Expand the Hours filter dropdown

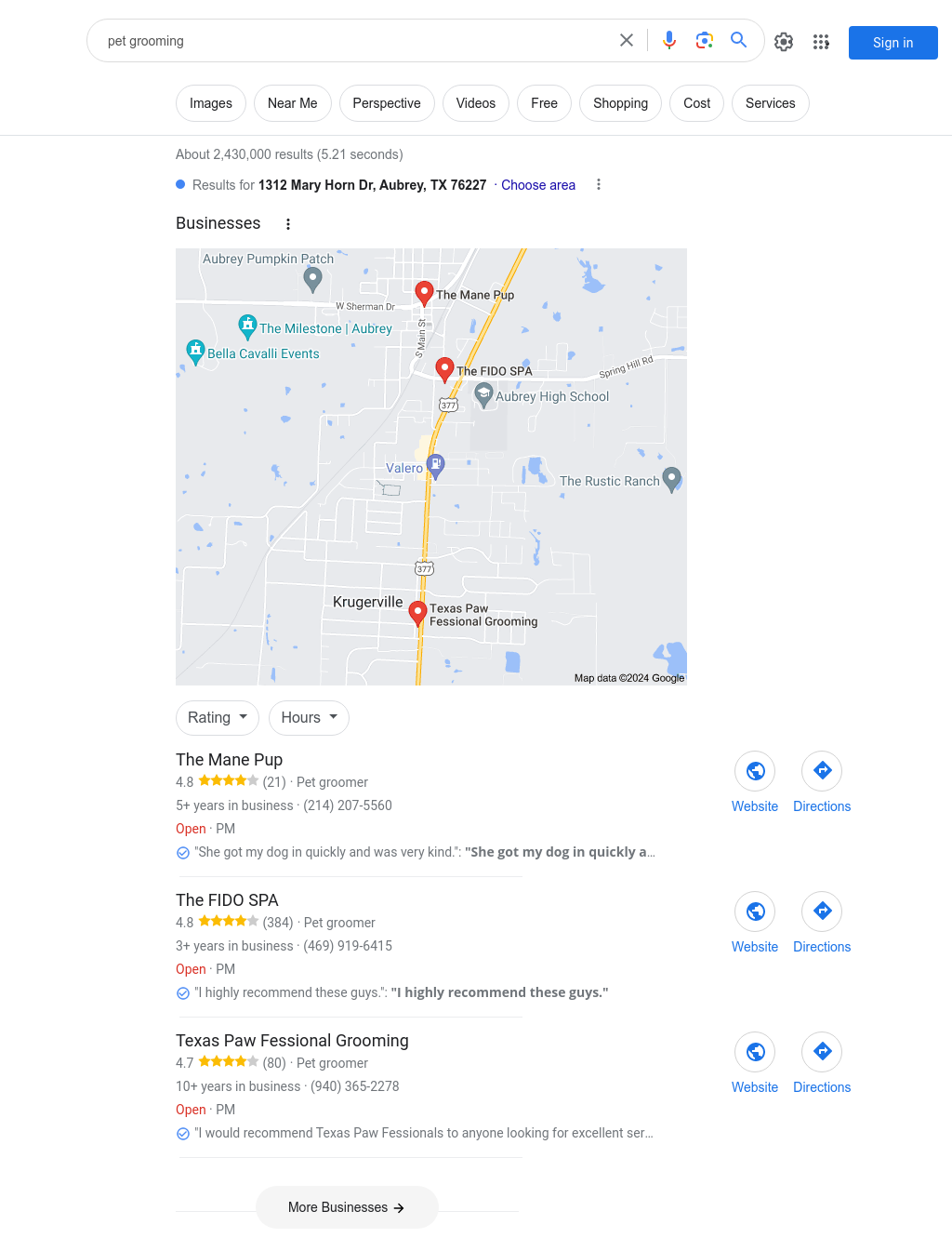coord(309,718)
